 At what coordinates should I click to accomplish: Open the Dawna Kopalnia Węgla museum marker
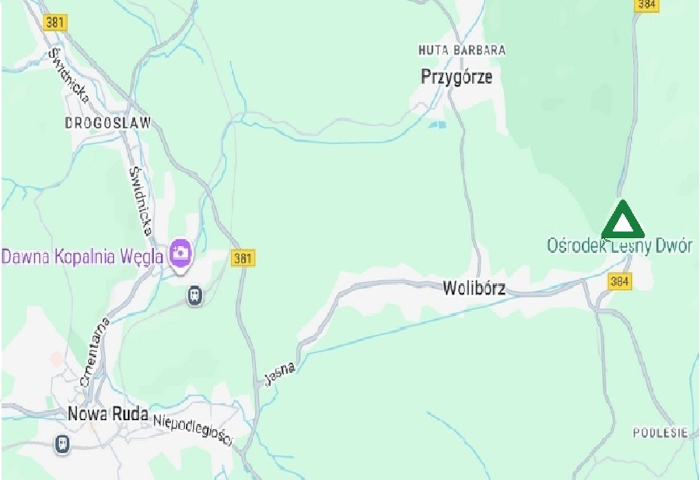tap(181, 254)
